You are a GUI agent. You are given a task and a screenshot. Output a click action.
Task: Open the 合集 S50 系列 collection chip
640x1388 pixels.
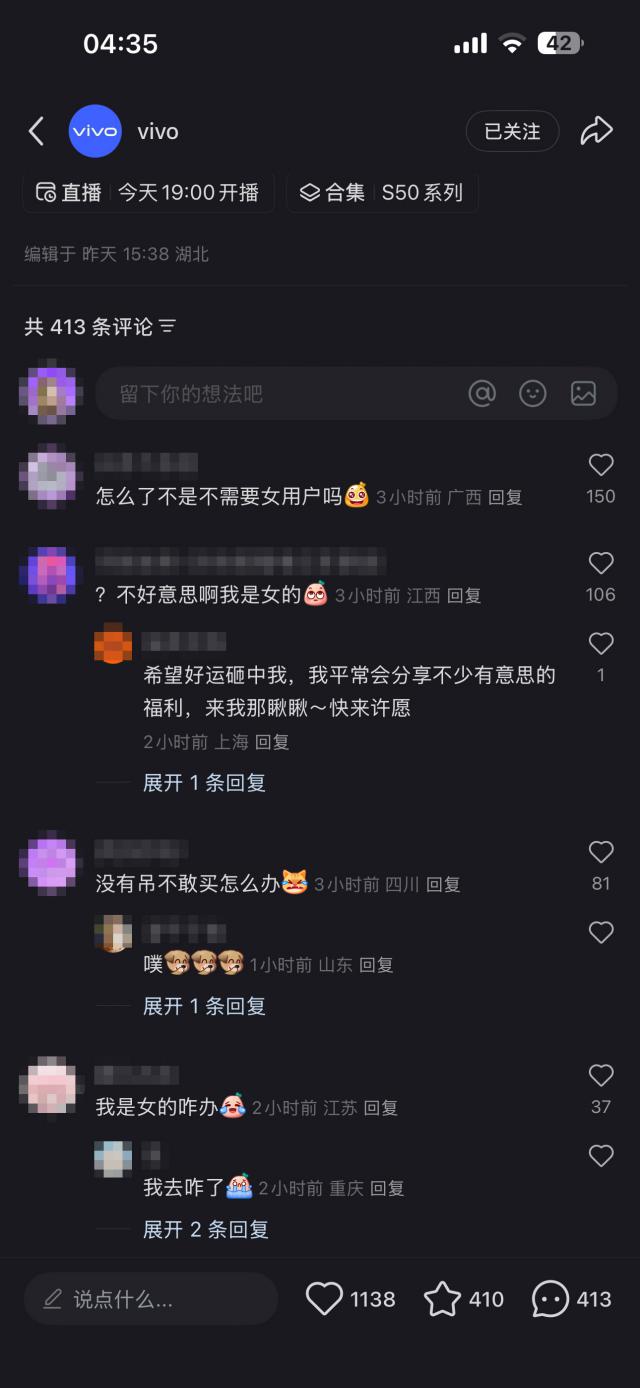click(x=382, y=193)
